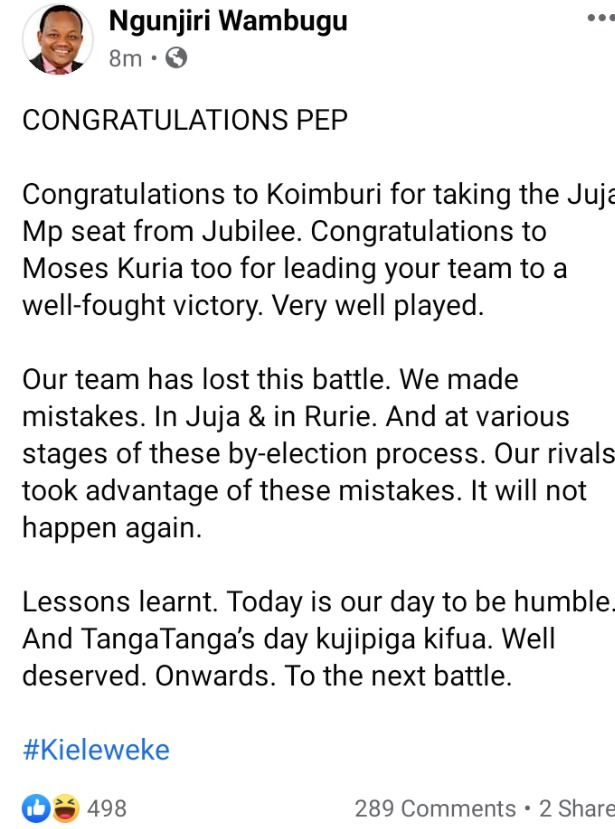Open the Ngunjiri Wambugu profile name
The width and height of the screenshot is (615, 829).
coord(228,22)
